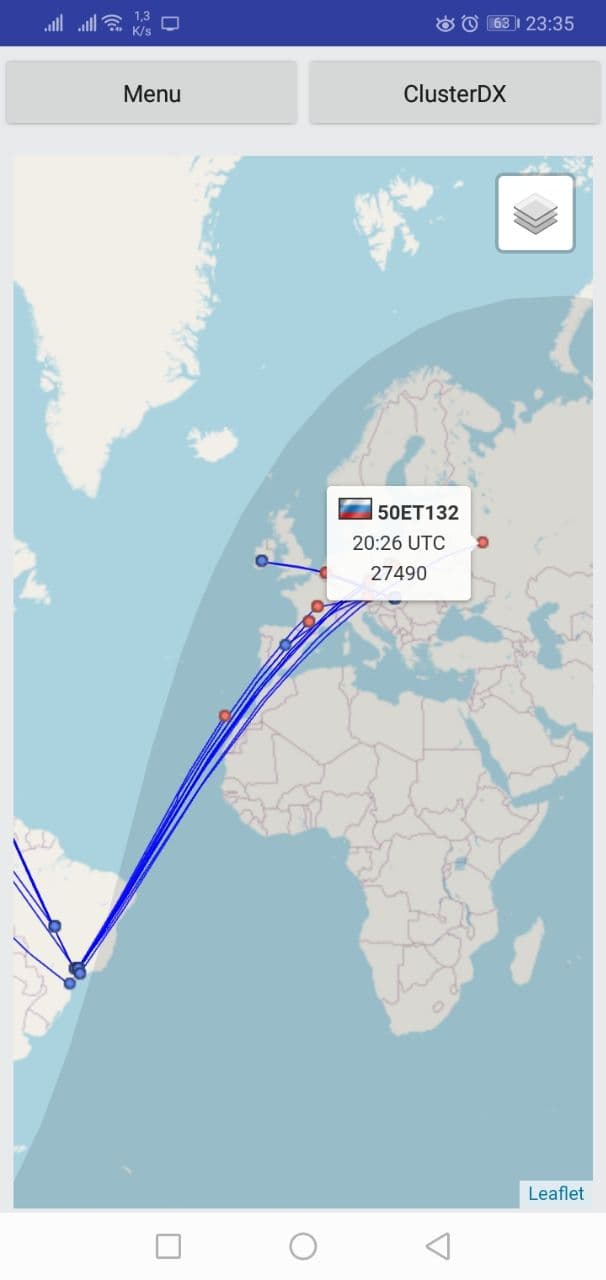Tap the red spot marker in Russia

[483, 542]
